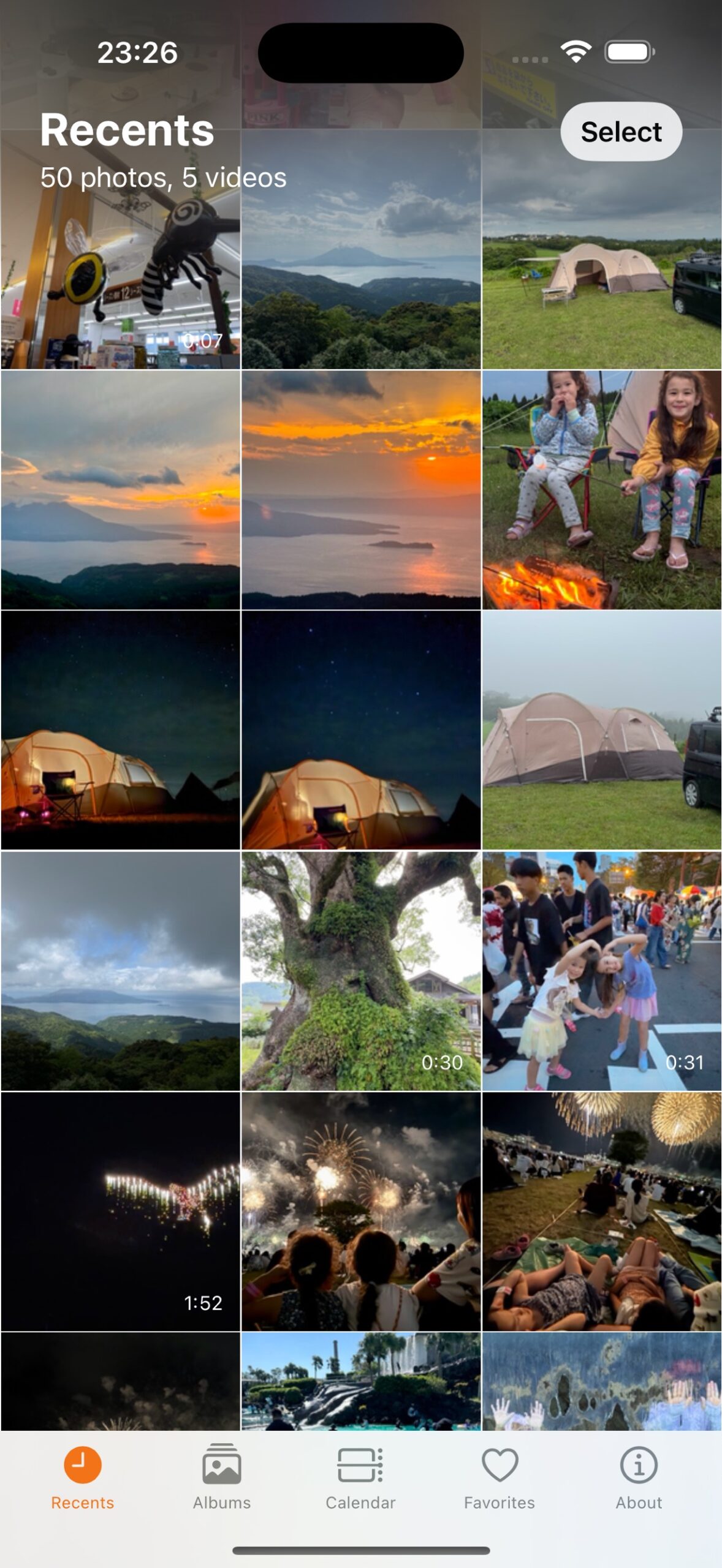Go to the Favorites tab
722x1568 pixels.
click(499, 1477)
